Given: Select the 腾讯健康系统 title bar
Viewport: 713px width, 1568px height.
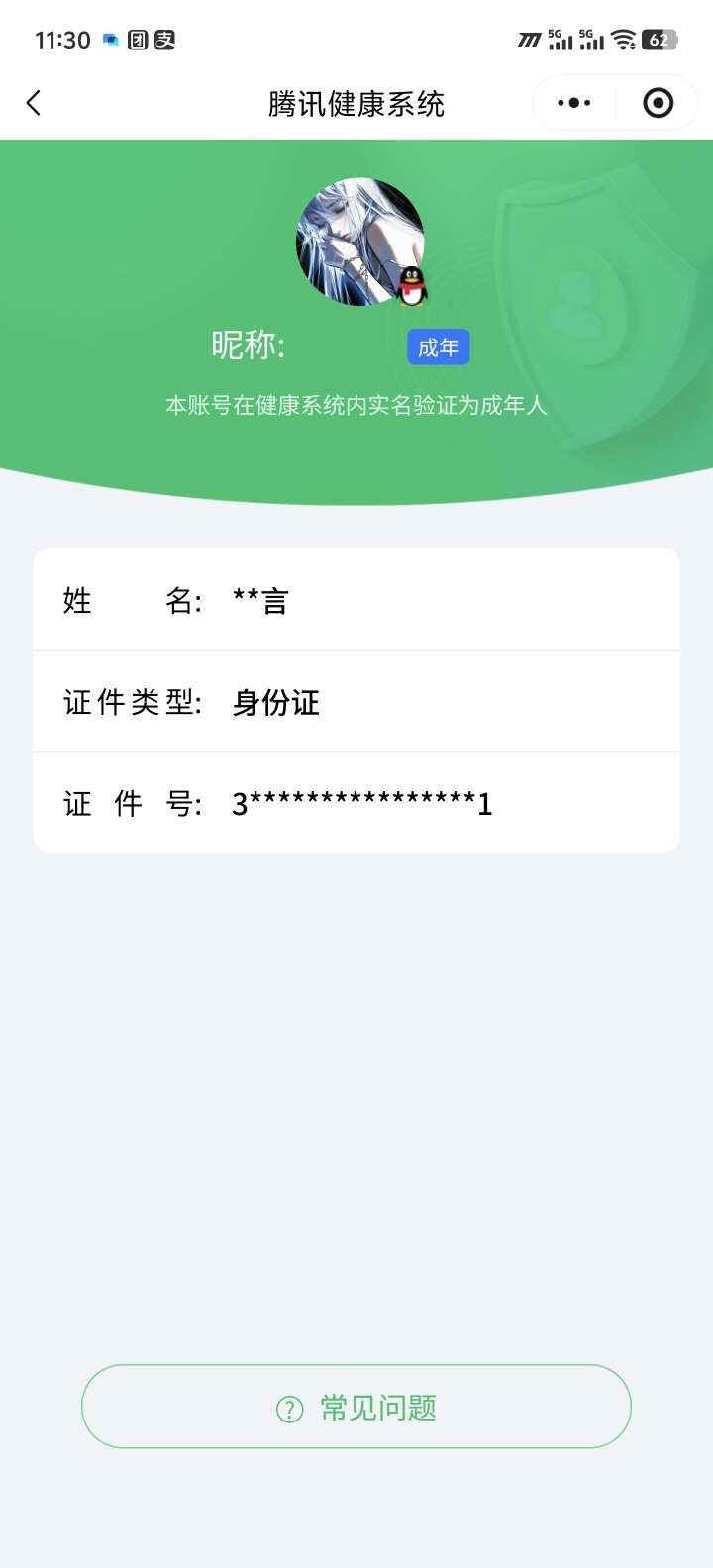Looking at the screenshot, I should 356,102.
